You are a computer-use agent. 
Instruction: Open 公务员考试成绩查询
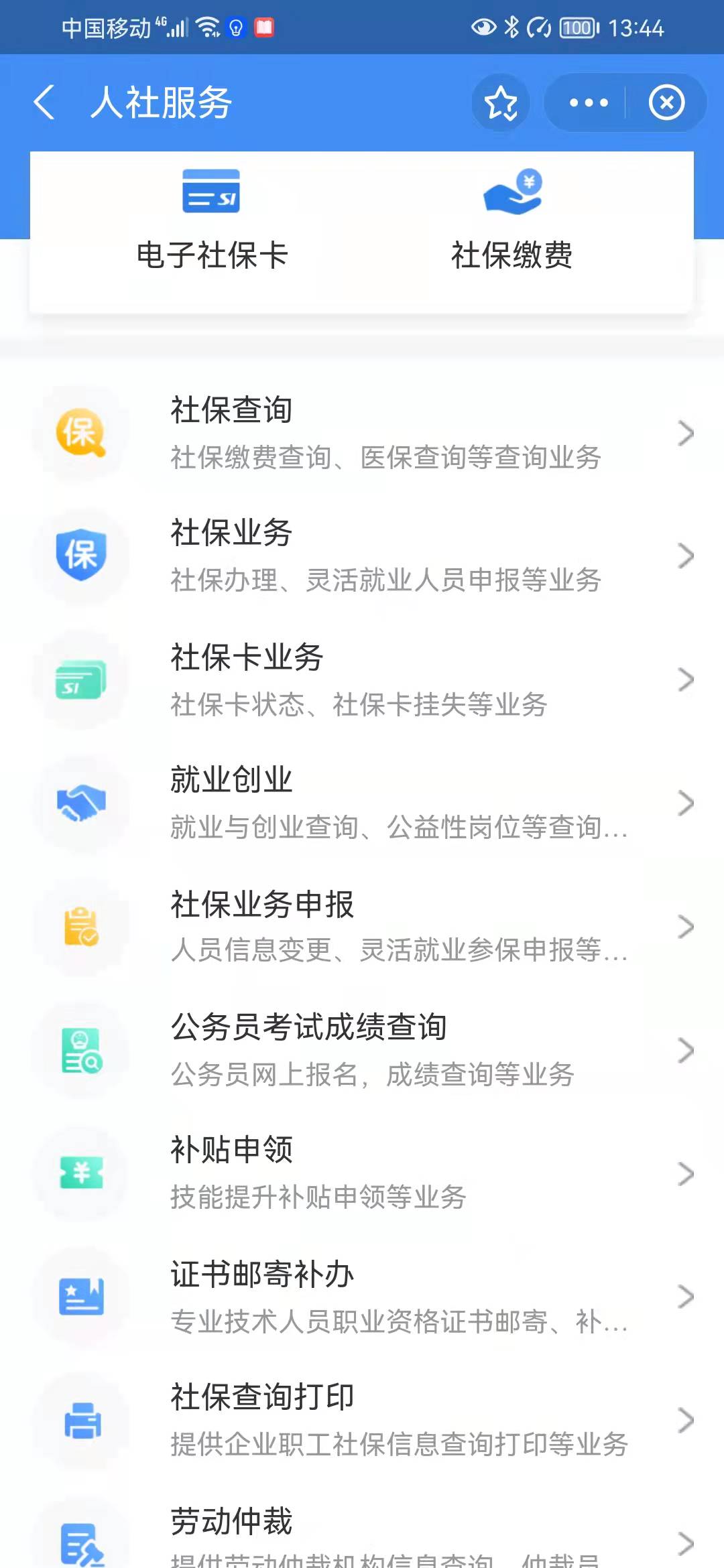(362, 1049)
